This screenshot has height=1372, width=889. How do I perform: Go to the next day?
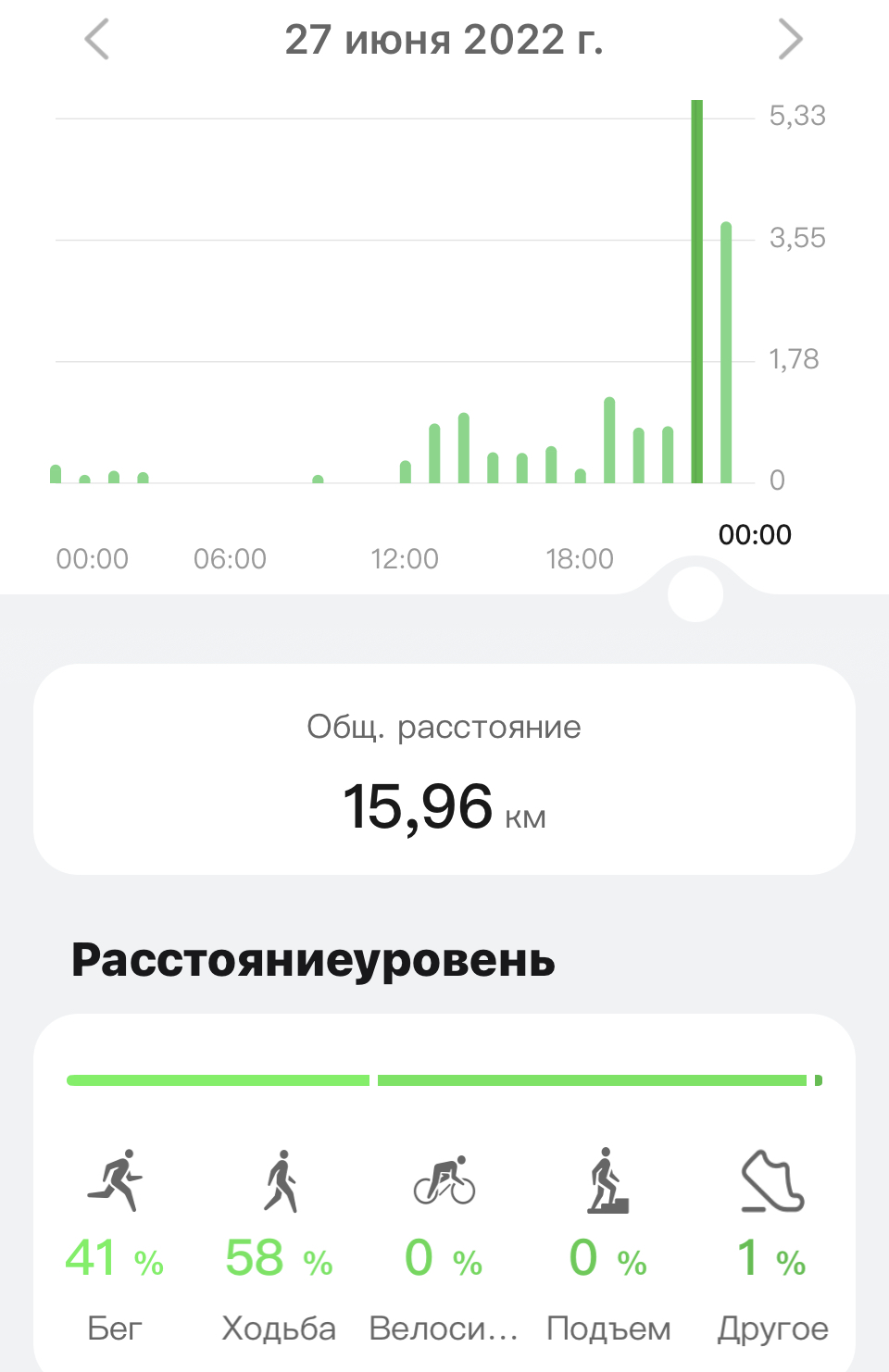[x=789, y=40]
